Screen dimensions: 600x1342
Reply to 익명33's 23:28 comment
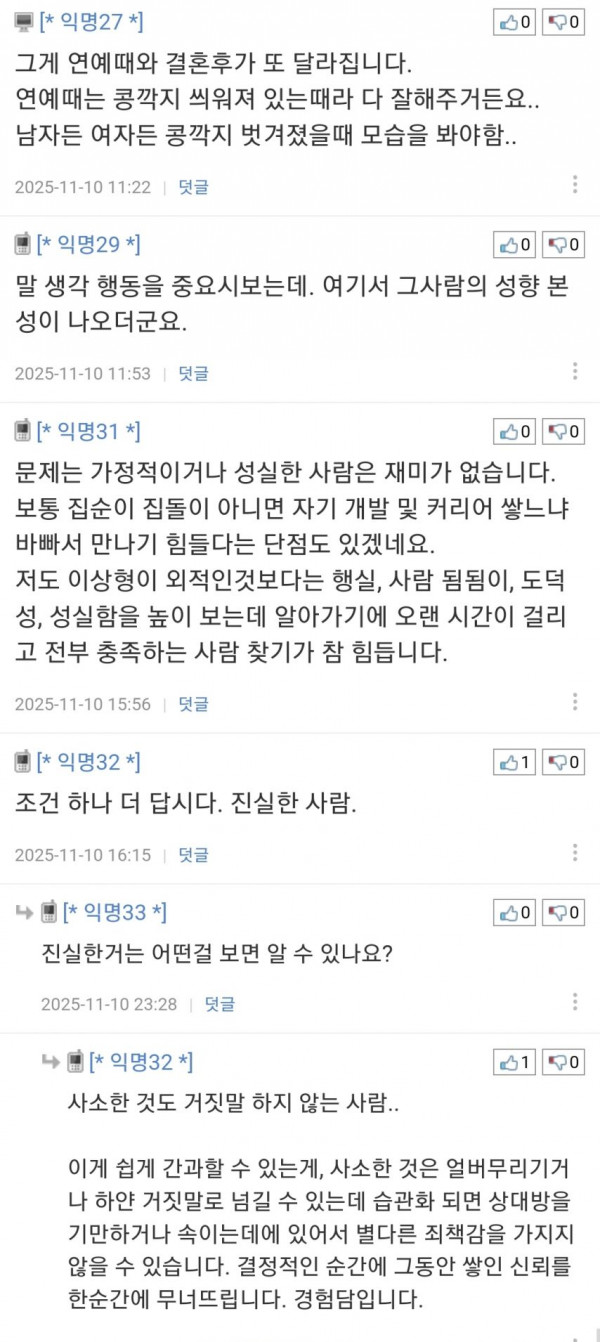[219, 1004]
